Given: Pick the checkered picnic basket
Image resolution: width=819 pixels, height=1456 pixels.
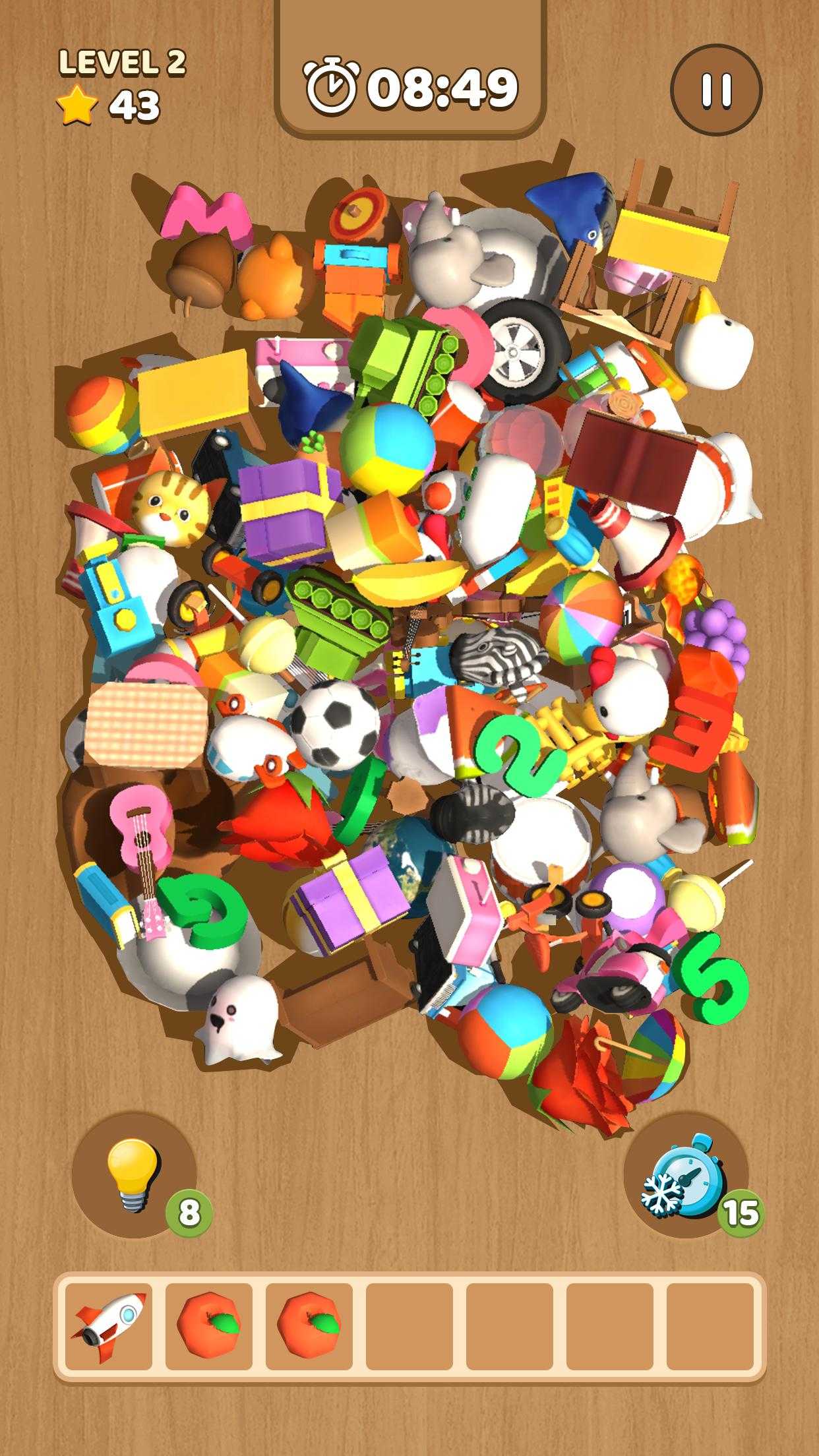Looking at the screenshot, I should tap(146, 722).
